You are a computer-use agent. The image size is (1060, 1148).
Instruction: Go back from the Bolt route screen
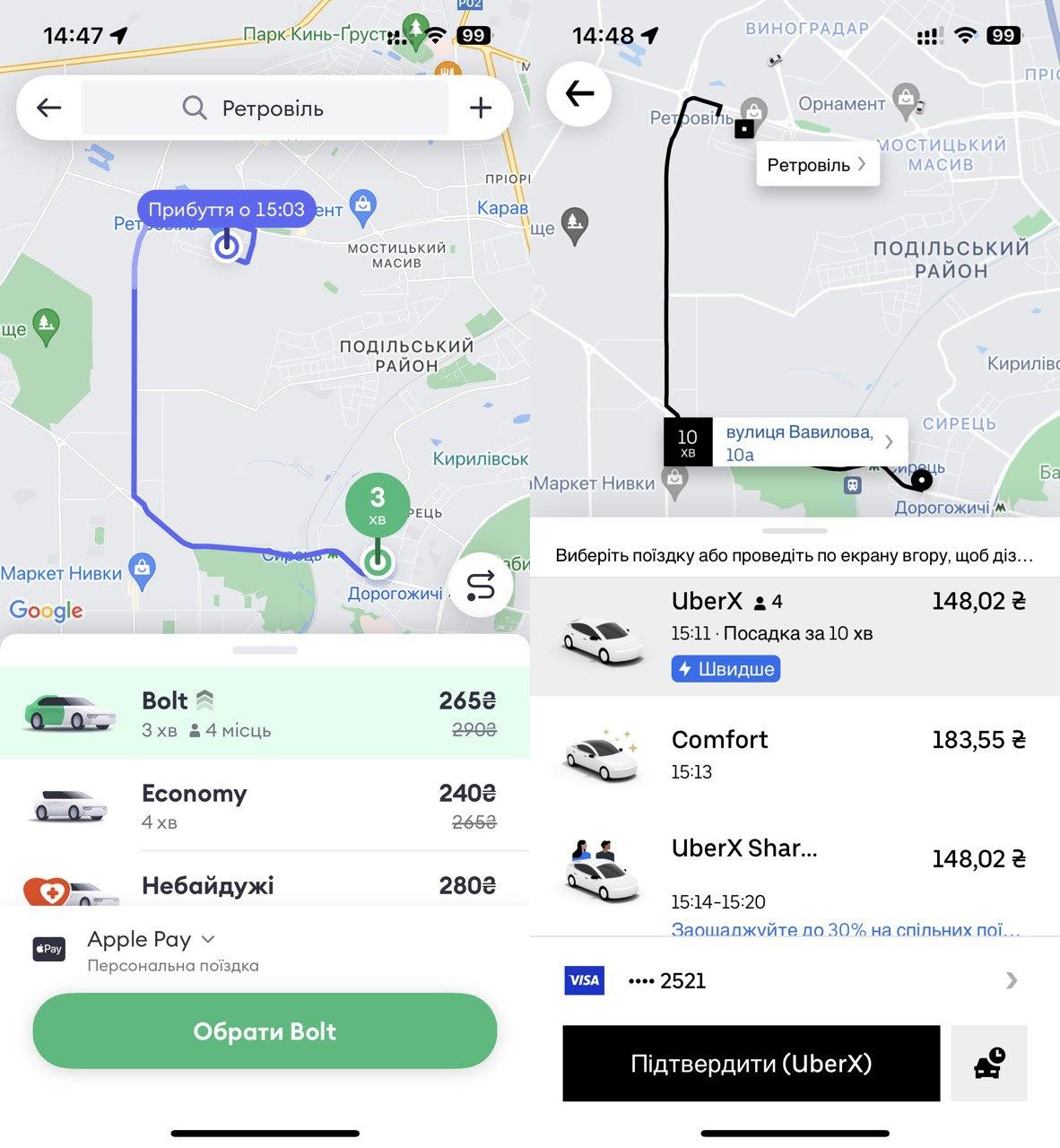(x=49, y=109)
